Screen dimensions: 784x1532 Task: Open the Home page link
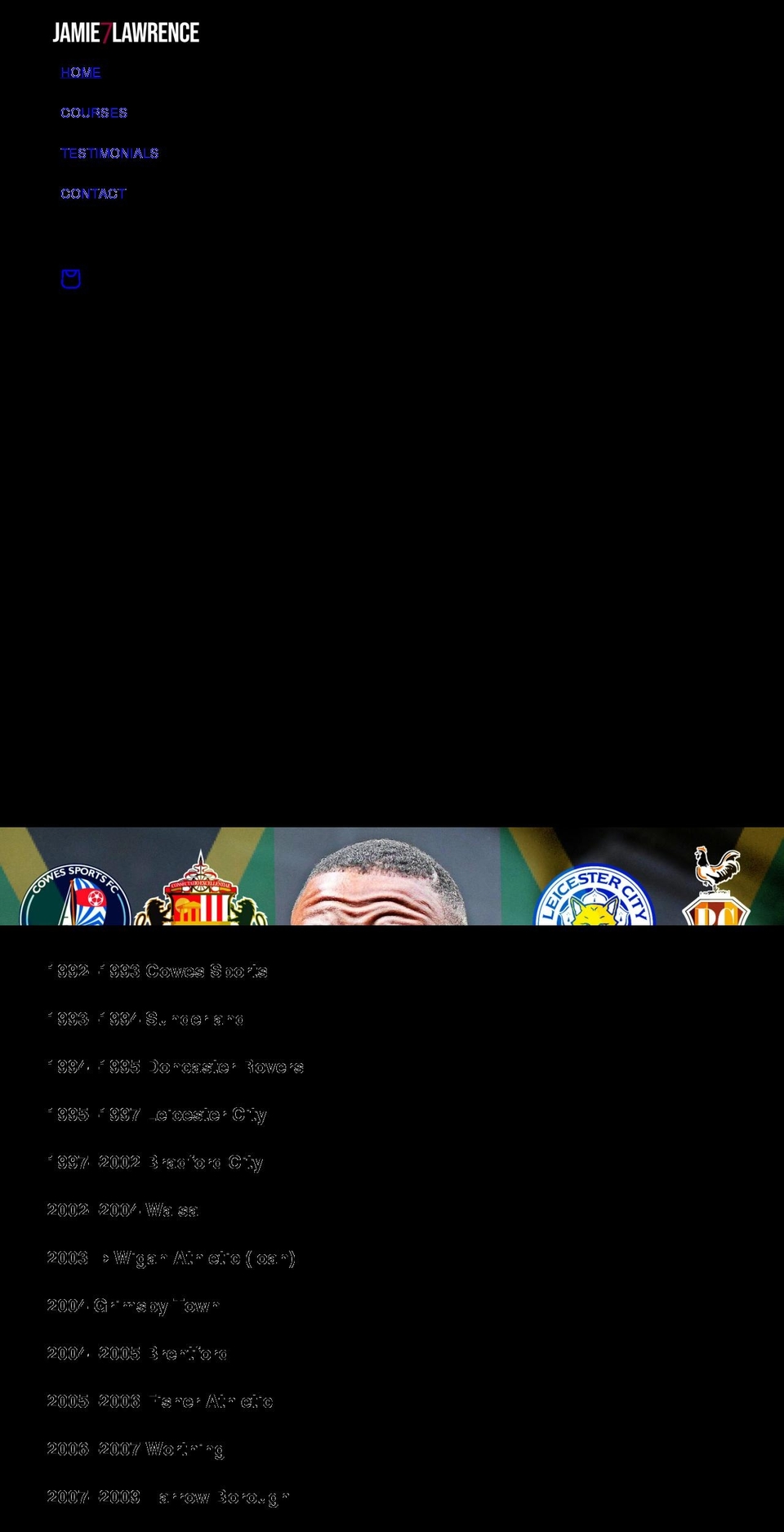81,73
